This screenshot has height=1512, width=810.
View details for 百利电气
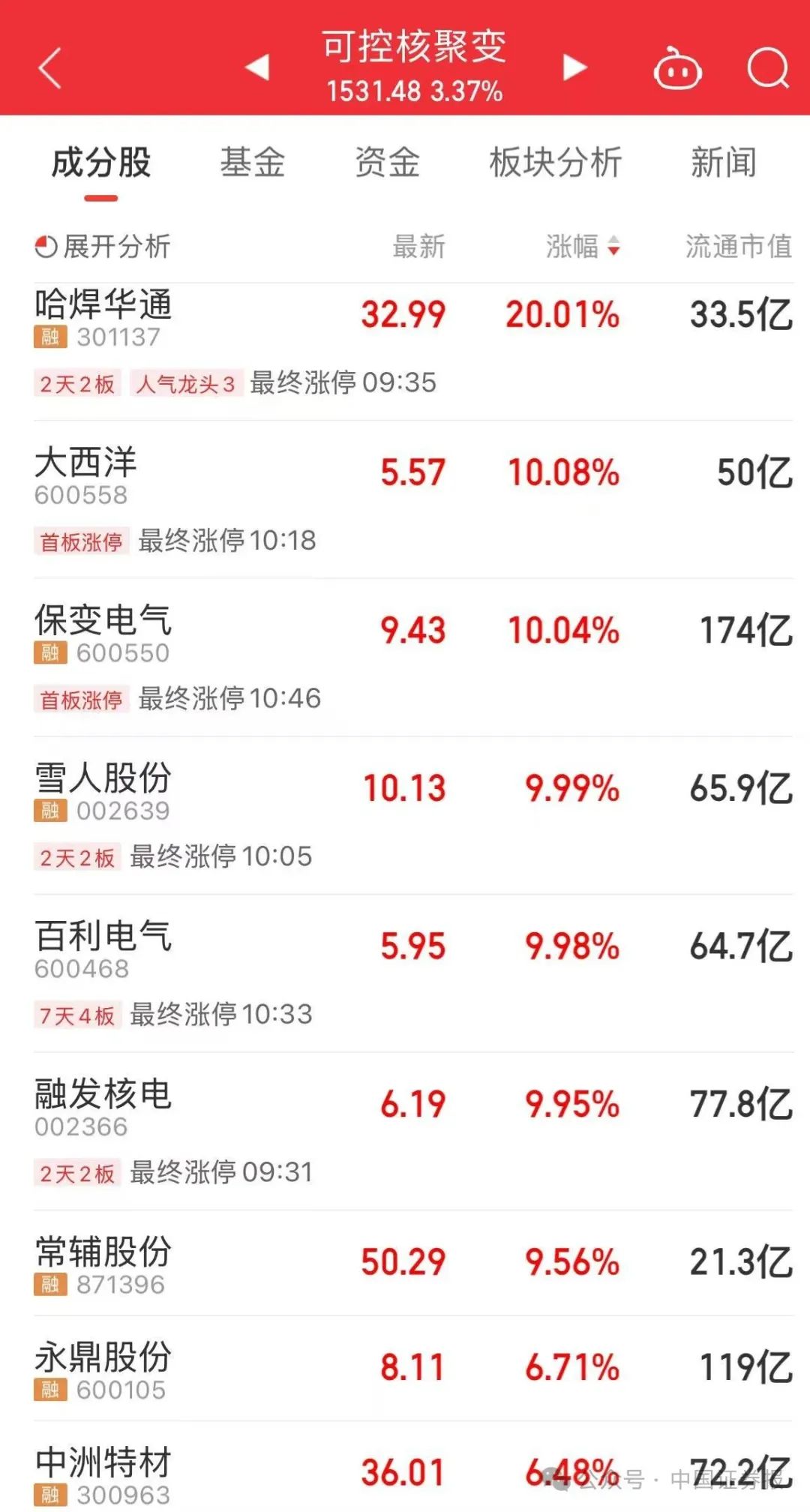pos(103,949)
